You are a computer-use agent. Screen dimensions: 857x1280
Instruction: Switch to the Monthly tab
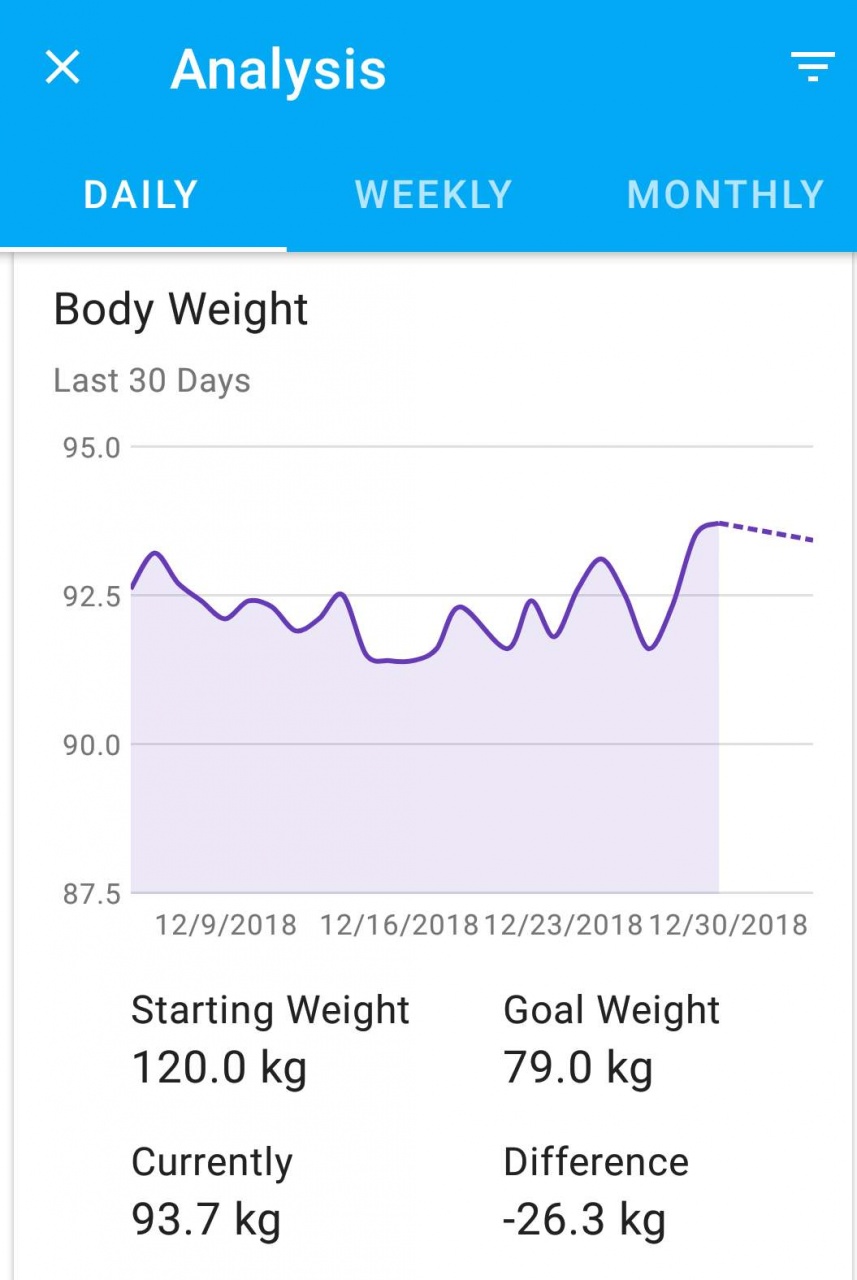(x=725, y=194)
